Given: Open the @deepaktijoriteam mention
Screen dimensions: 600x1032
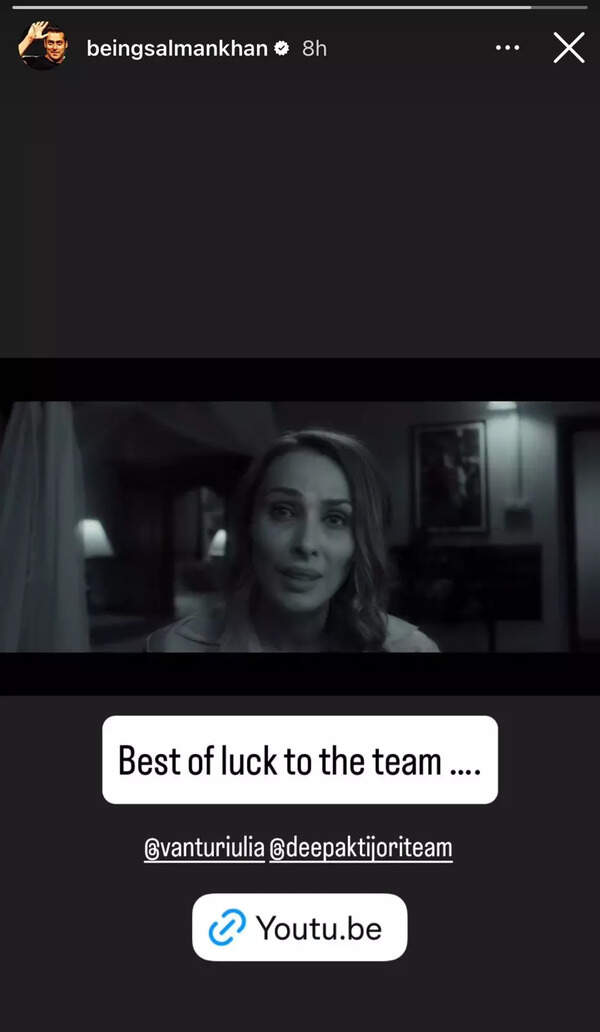Looking at the screenshot, I should (x=362, y=849).
